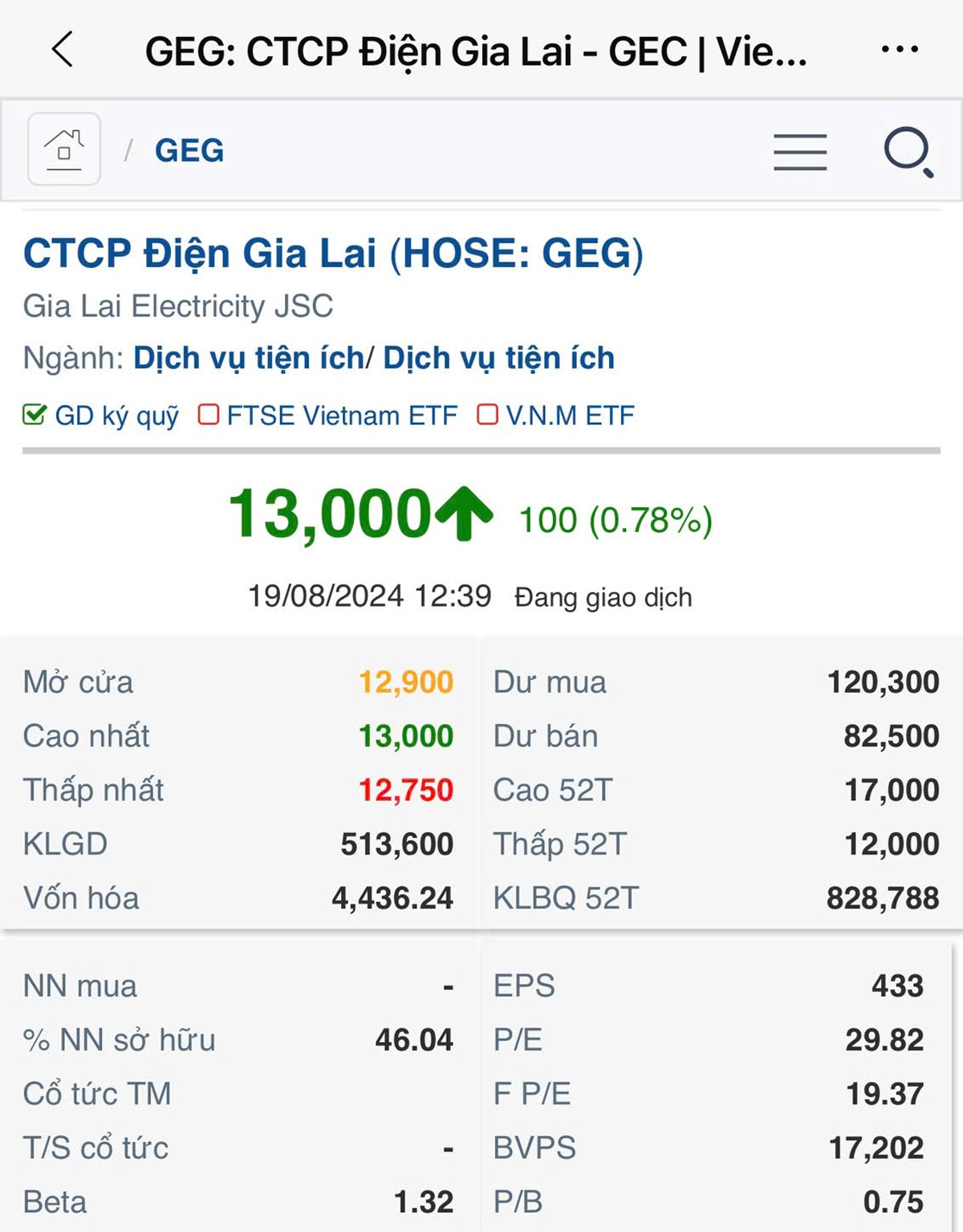Open the GEG breadcrumb link
Screen dimensions: 963x1232
click(x=189, y=151)
